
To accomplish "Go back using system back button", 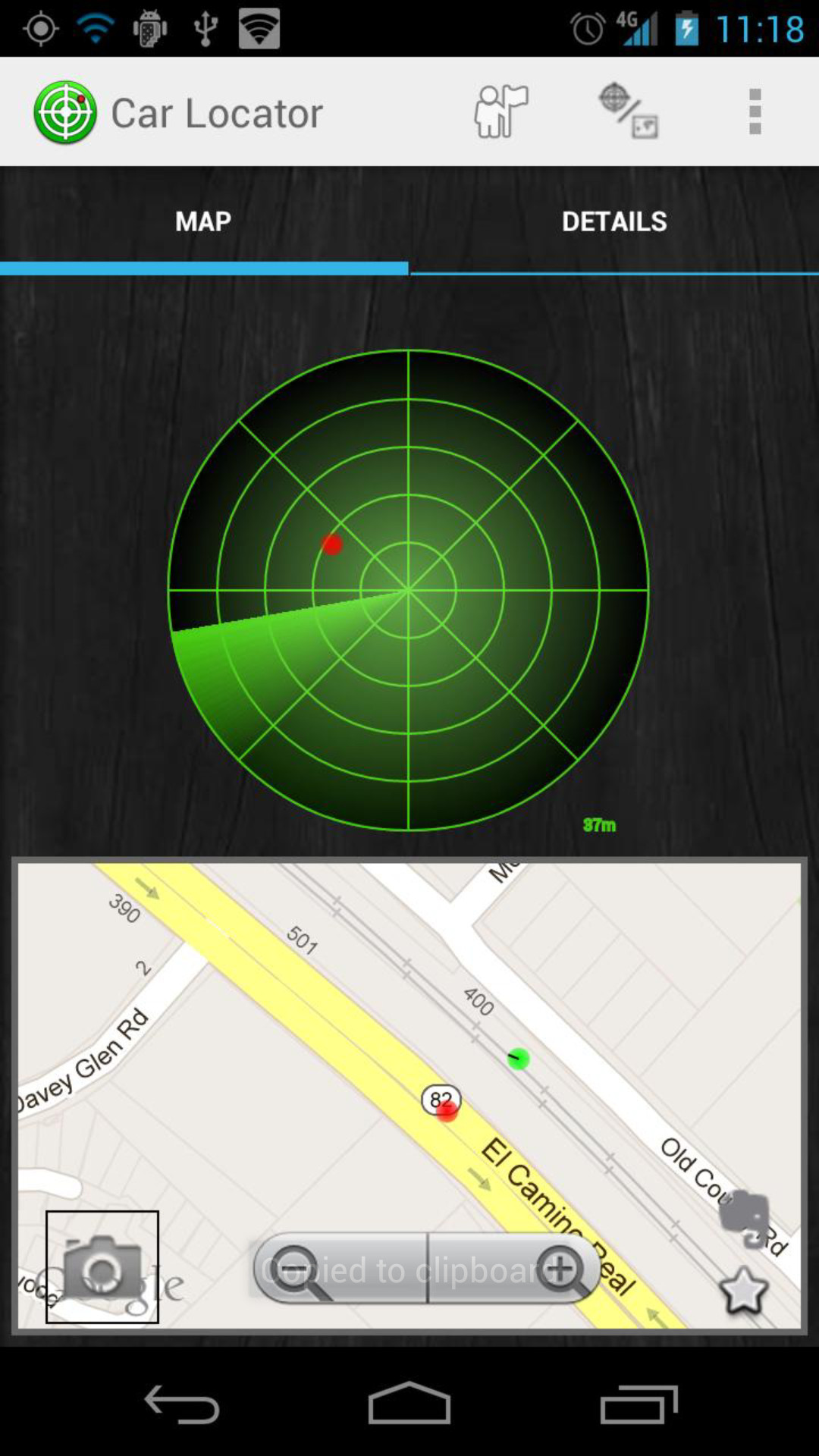I will coord(182,1405).
